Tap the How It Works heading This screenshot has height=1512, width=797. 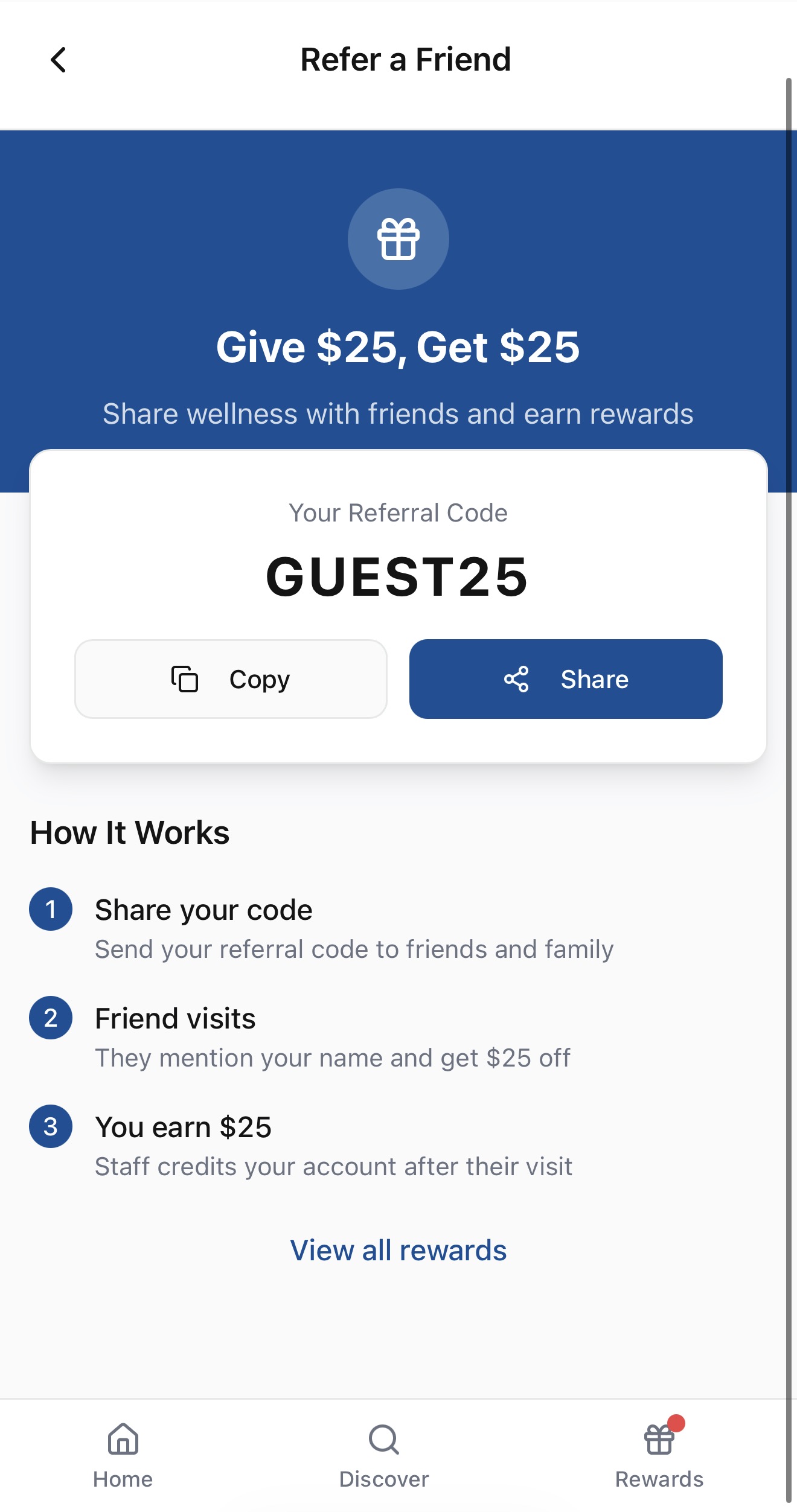point(130,832)
